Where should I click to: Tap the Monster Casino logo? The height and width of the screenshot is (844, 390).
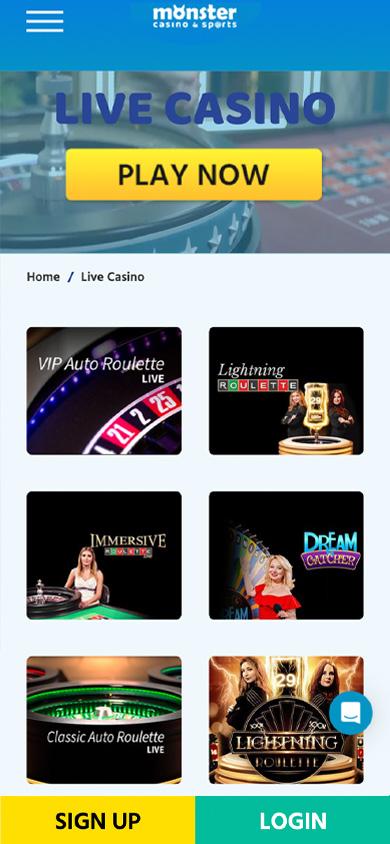[195, 17]
